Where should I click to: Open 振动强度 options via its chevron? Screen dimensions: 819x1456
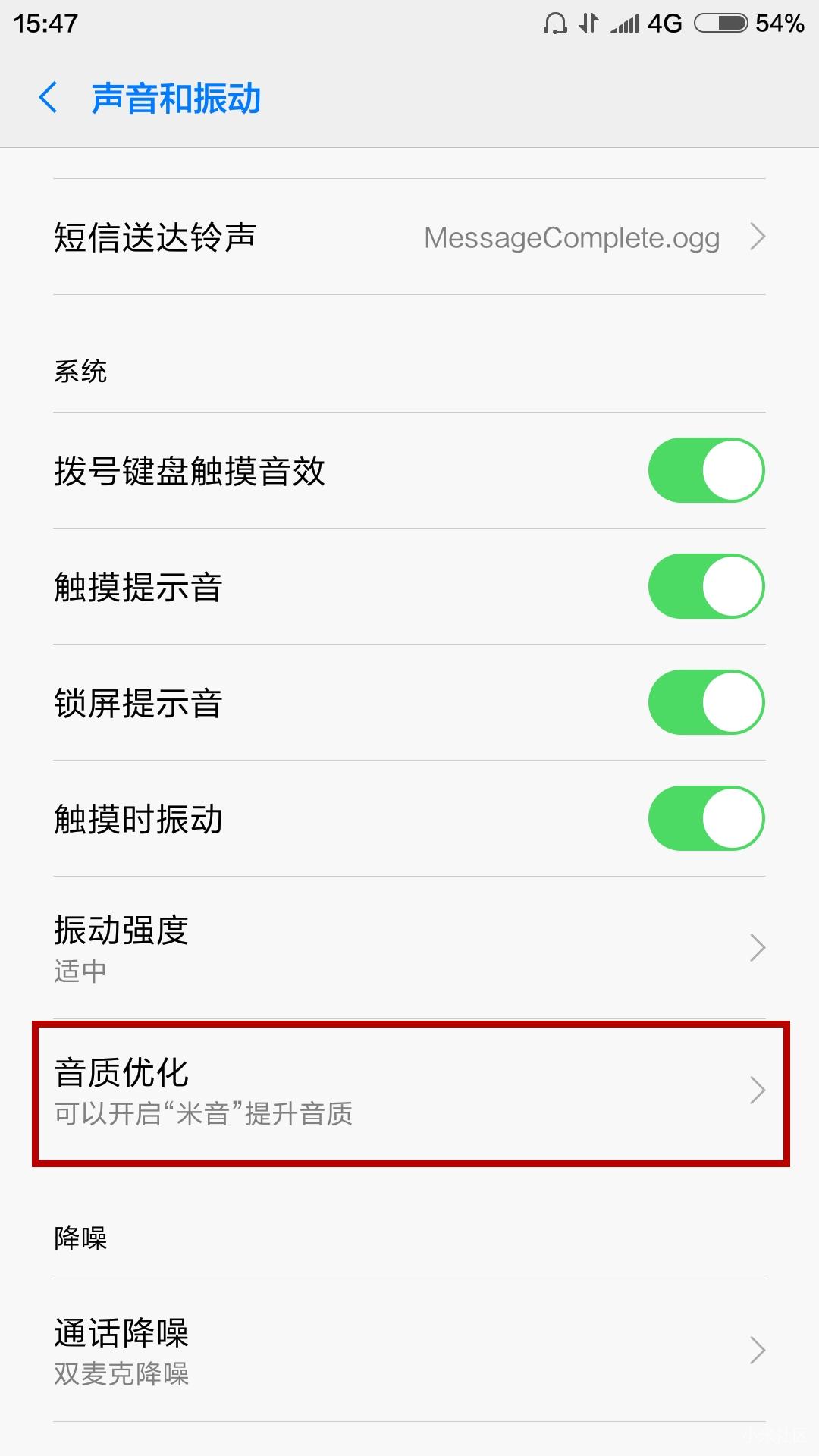[x=758, y=948]
